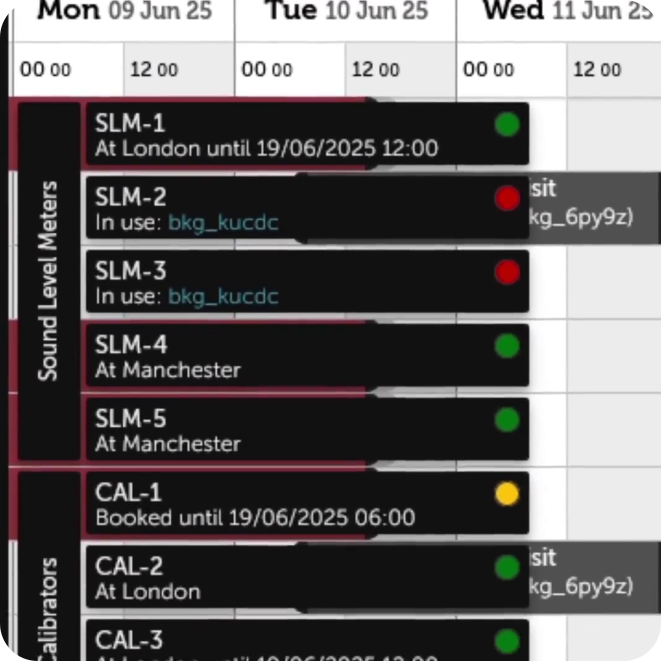Viewport: 661px width, 661px height.
Task: Open booking bkg_kucdc link under SLM-3
Action: tap(222, 297)
